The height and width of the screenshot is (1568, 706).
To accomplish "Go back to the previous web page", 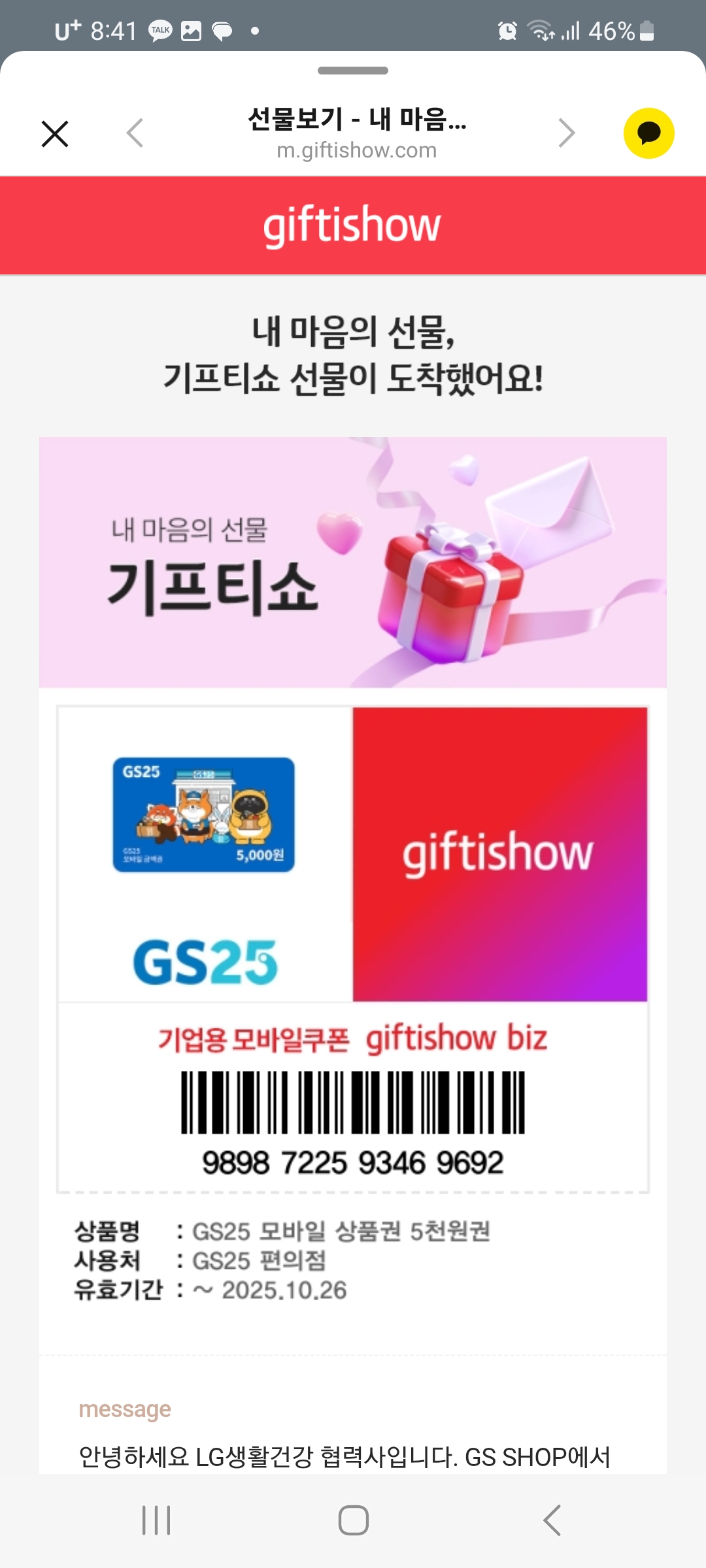I will (135, 133).
